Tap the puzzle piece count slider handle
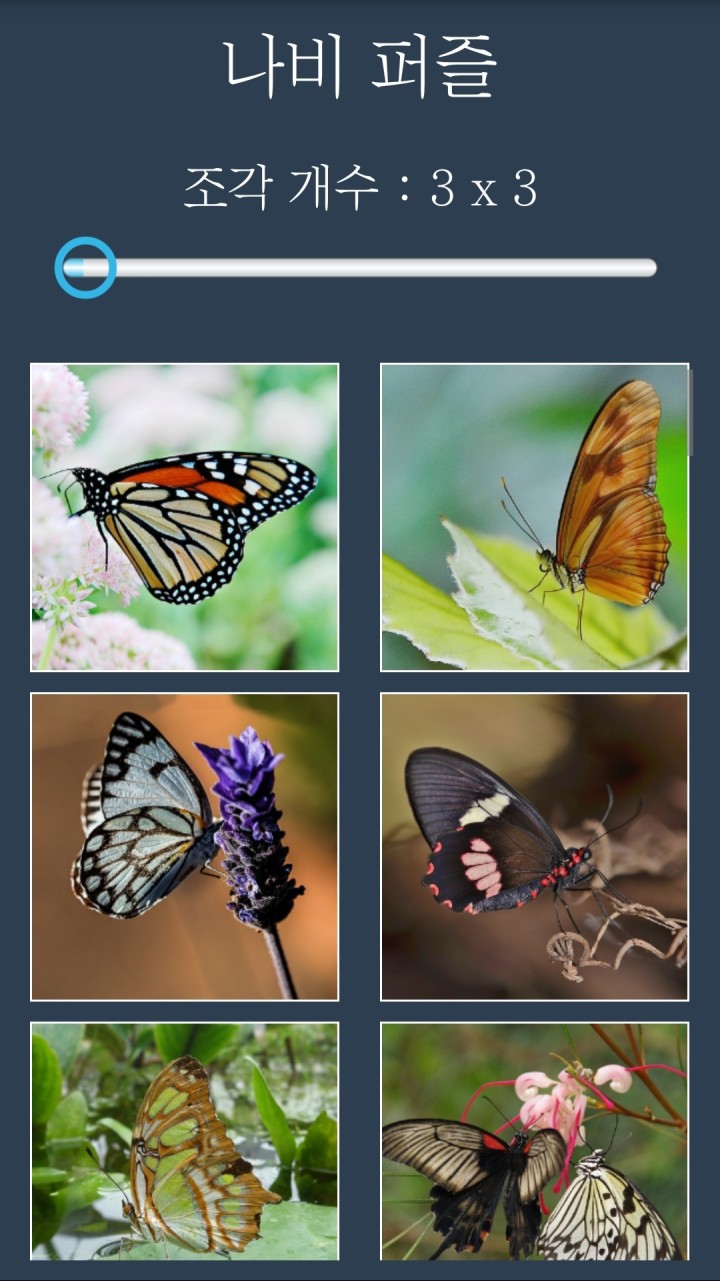This screenshot has height=1281, width=720. click(85, 267)
